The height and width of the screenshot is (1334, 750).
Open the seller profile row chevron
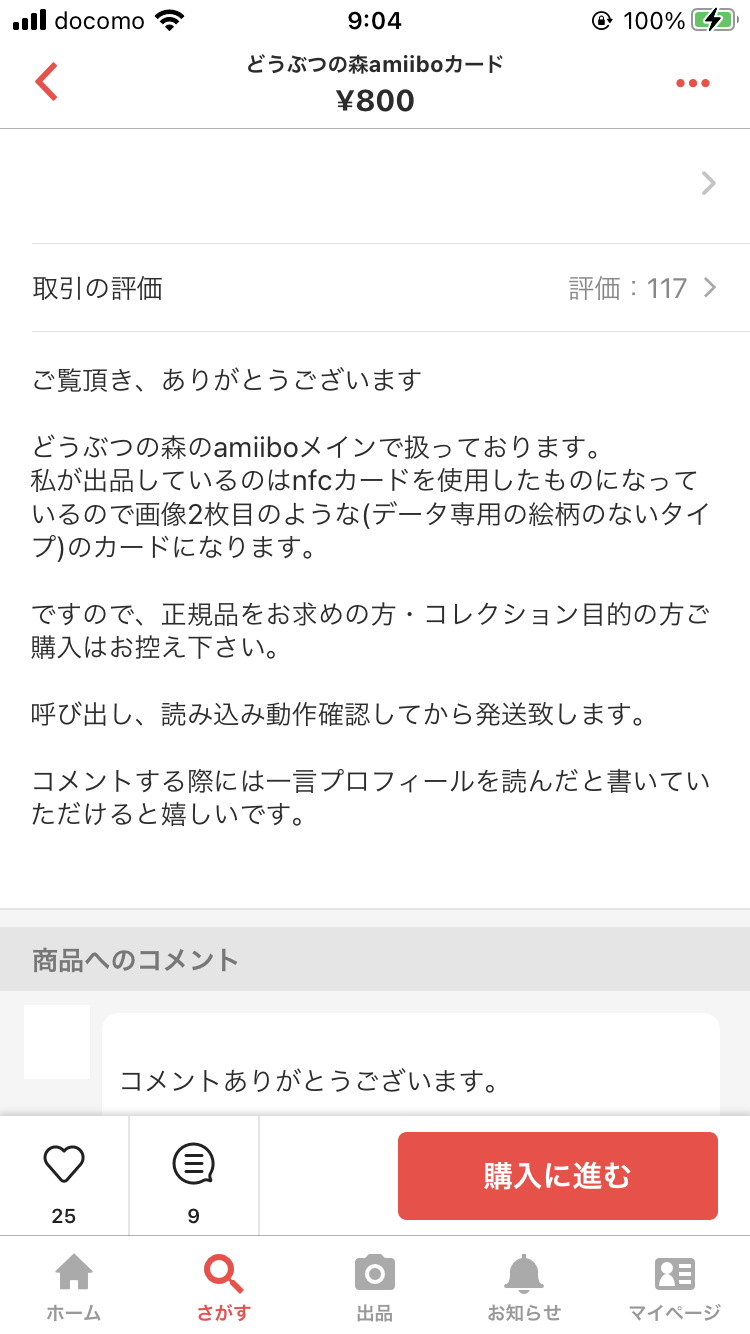coord(708,183)
